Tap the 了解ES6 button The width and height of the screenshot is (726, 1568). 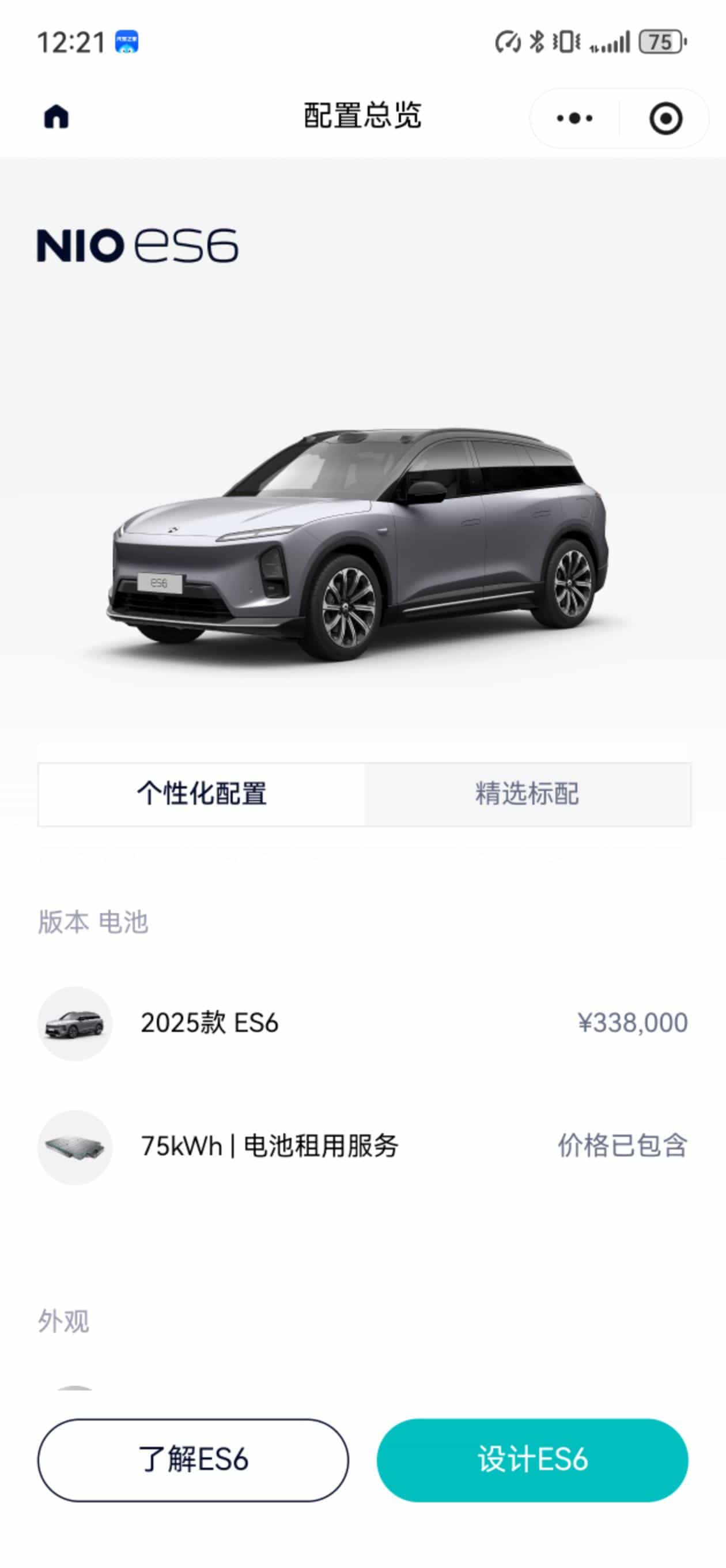pos(193,1460)
